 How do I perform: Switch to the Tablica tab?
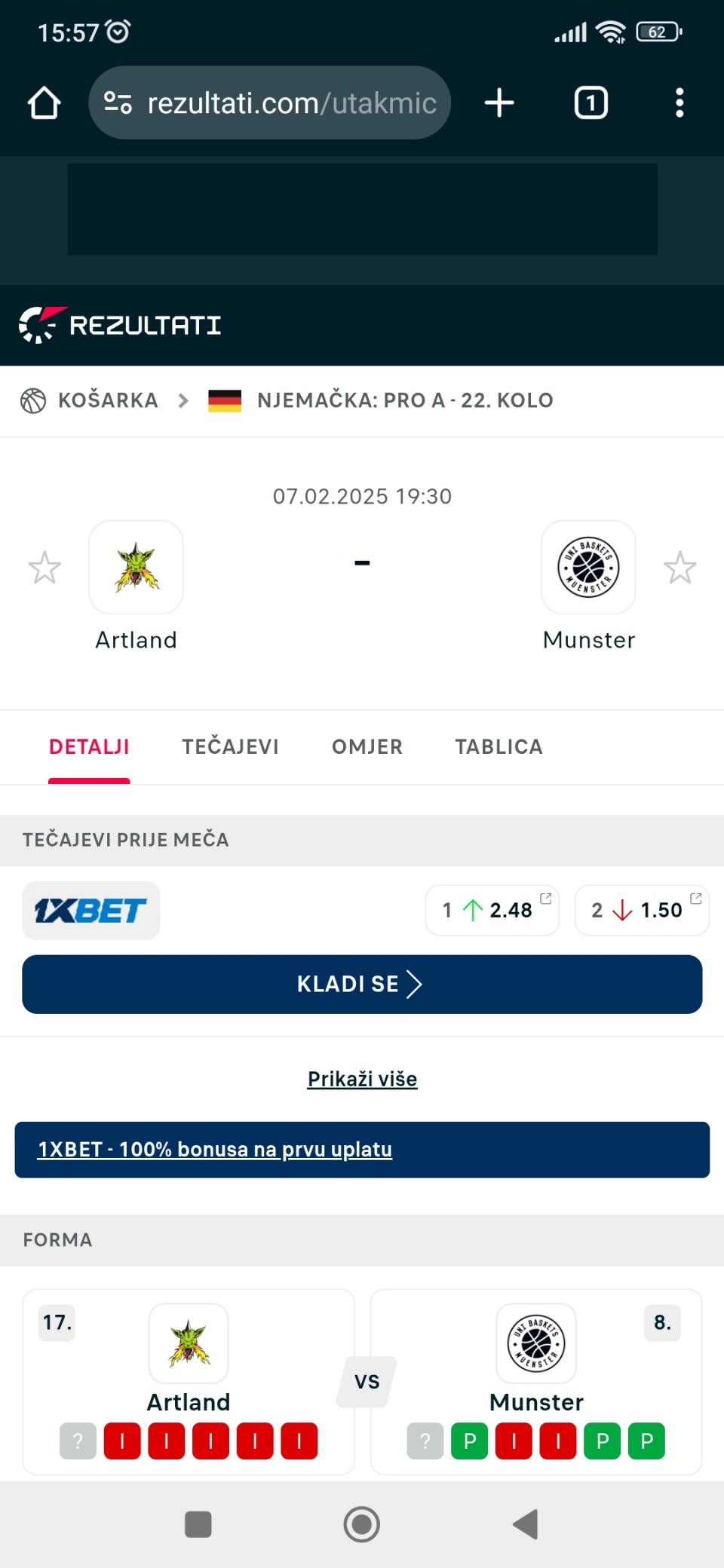(x=499, y=747)
